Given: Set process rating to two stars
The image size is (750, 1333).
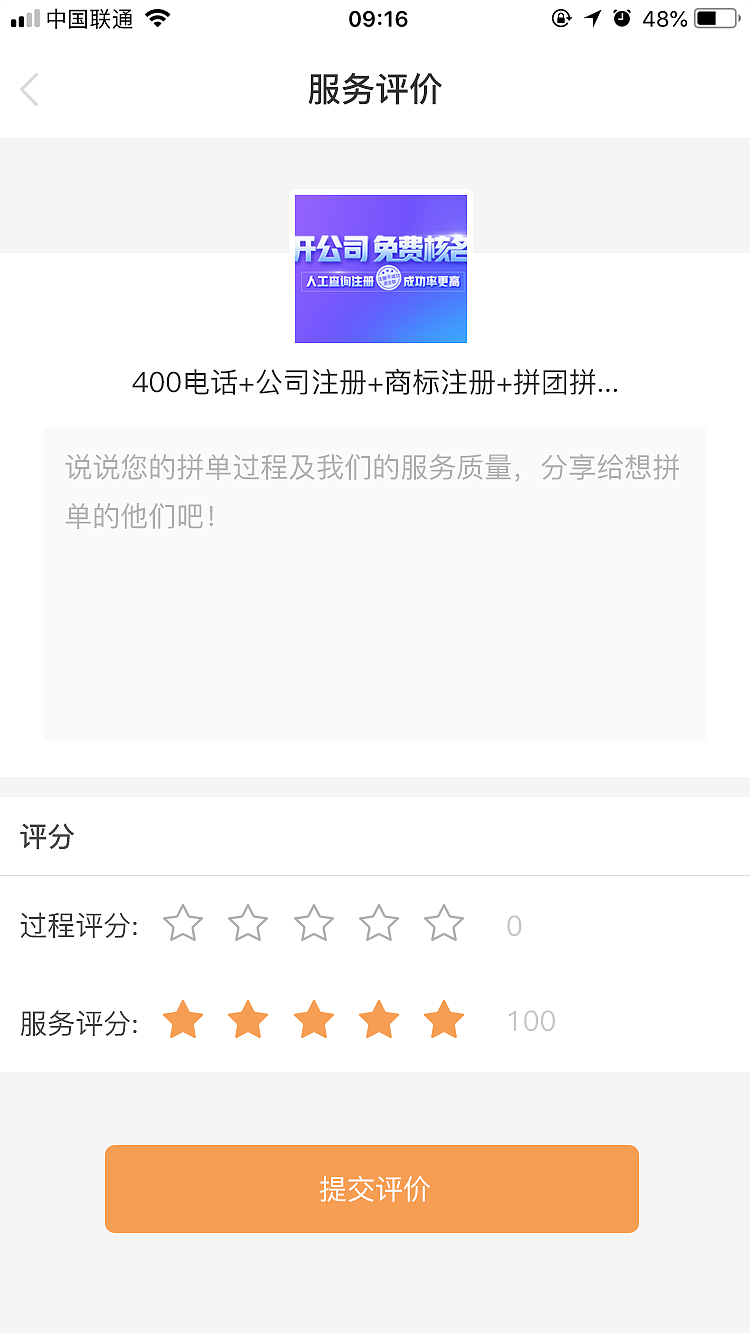Looking at the screenshot, I should point(248,924).
